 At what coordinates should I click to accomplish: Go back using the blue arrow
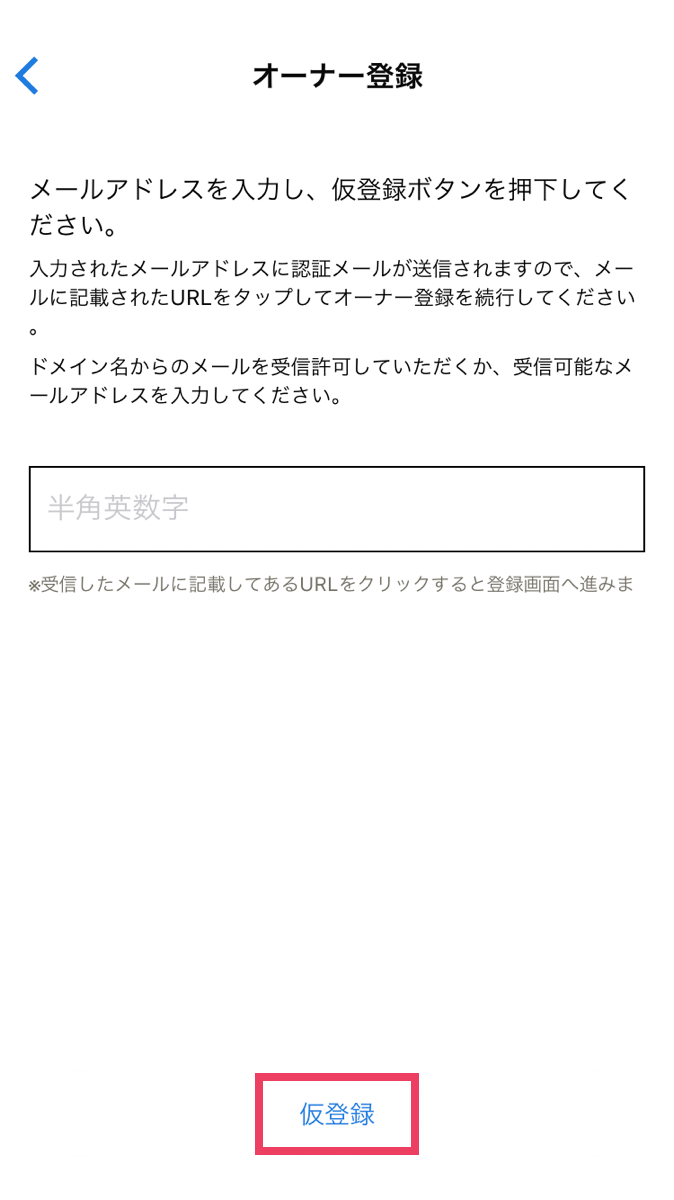pos(27,76)
